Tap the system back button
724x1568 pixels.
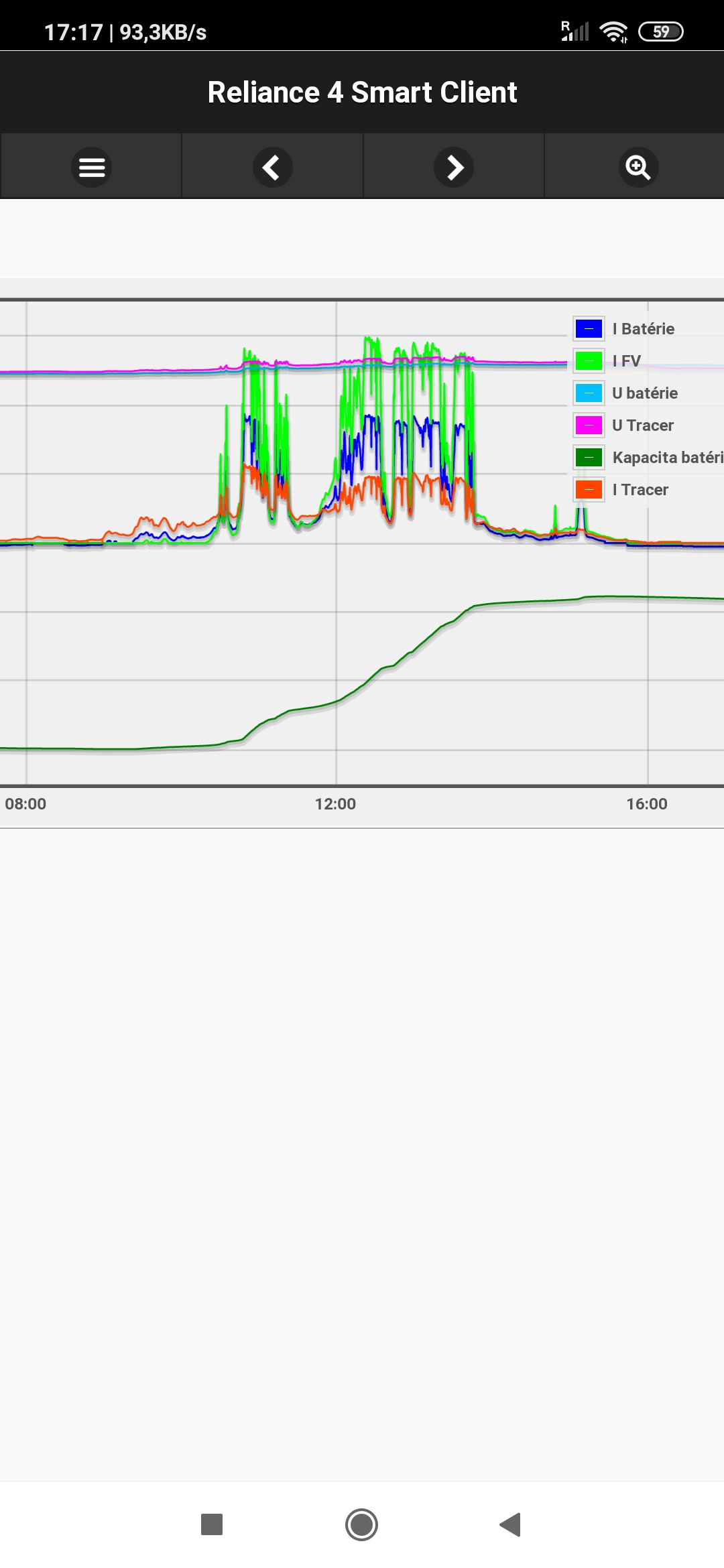click(511, 1524)
